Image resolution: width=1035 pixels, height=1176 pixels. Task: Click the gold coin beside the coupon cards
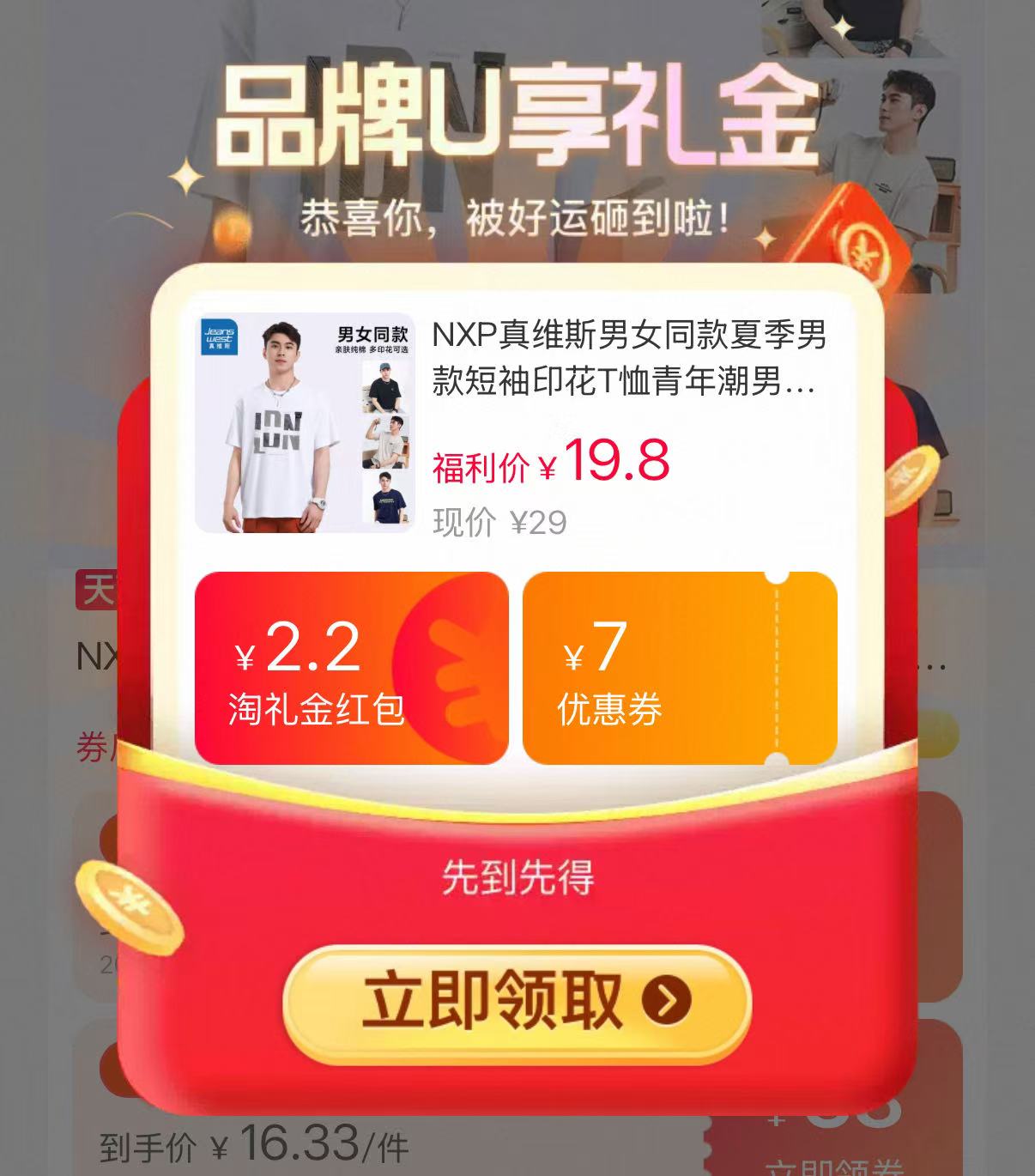coord(912,479)
